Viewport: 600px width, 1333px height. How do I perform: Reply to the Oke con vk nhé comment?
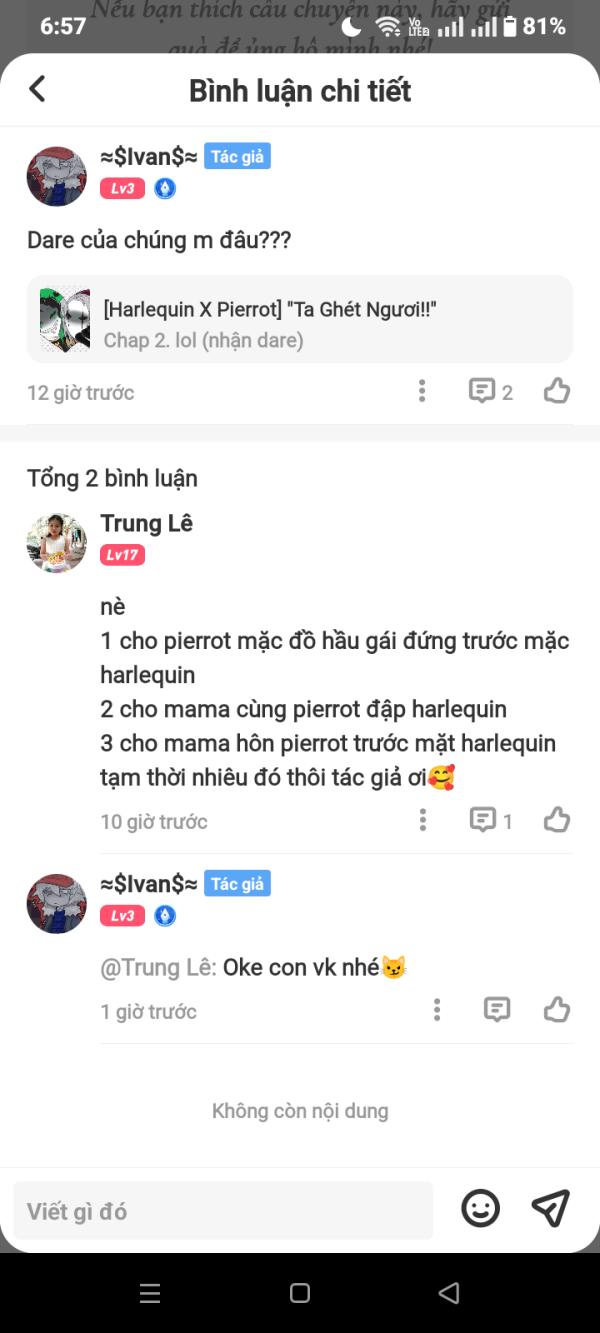[497, 1010]
